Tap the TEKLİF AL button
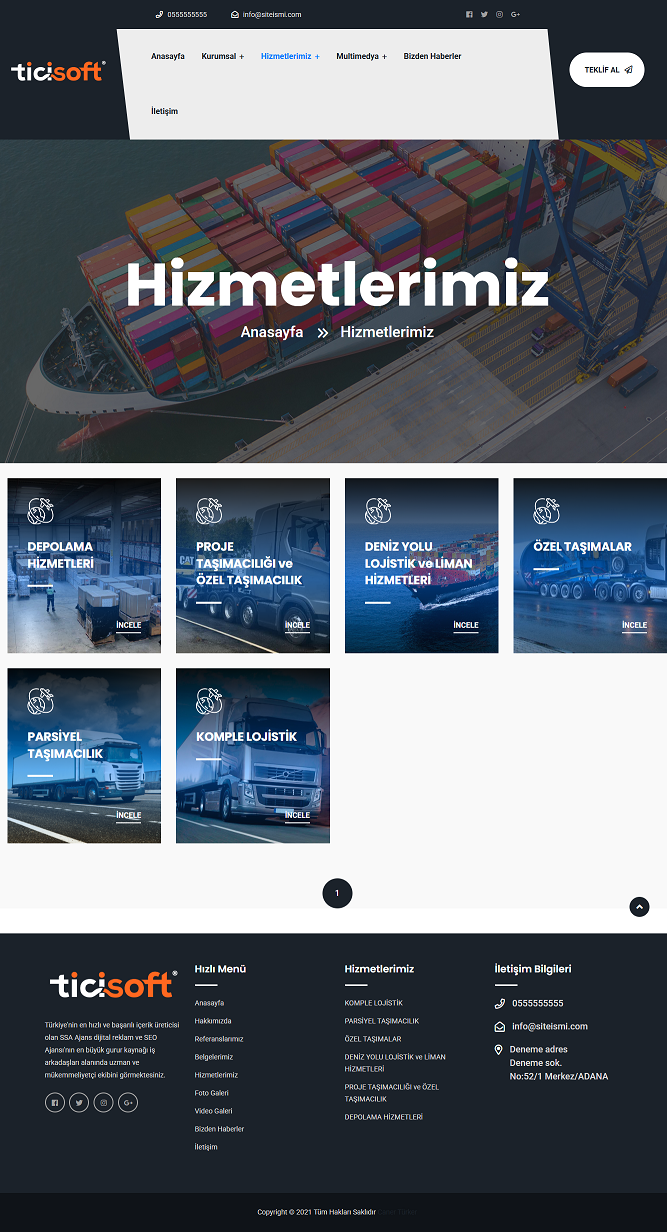This screenshot has width=667, height=1232. click(x=607, y=70)
